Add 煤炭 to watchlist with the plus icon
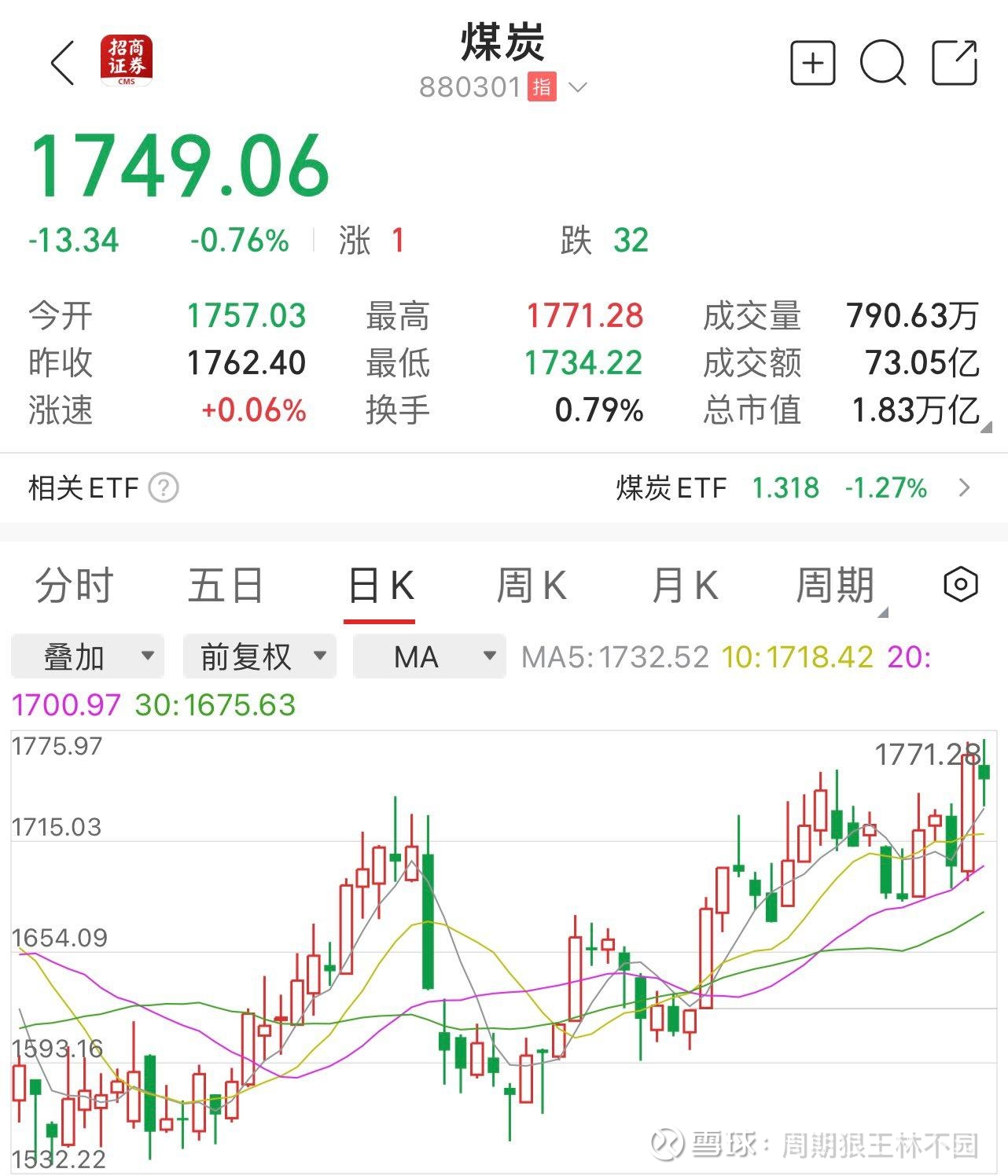This screenshot has height=1176, width=1008. click(x=813, y=63)
